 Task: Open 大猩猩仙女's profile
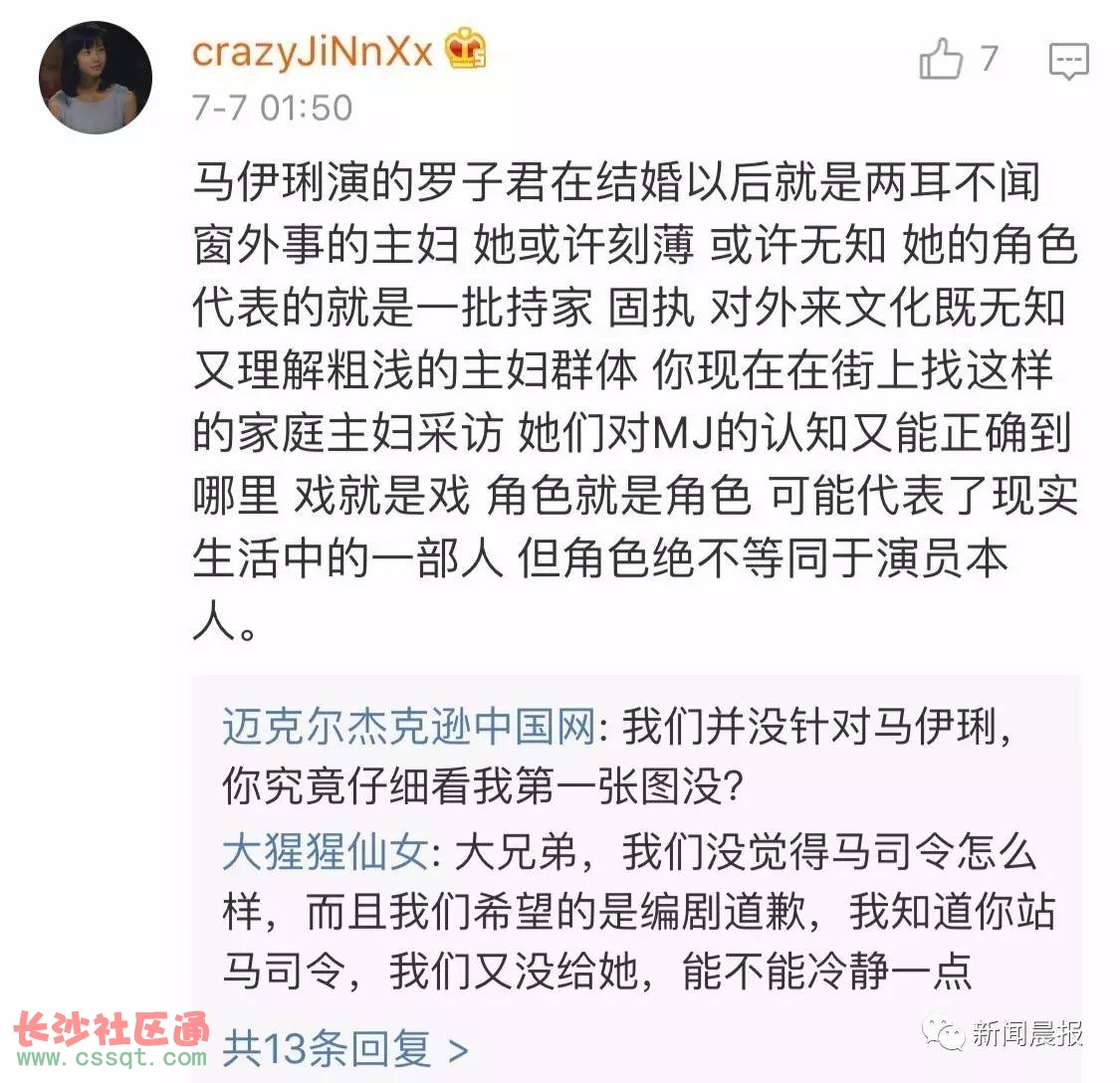pos(325,853)
